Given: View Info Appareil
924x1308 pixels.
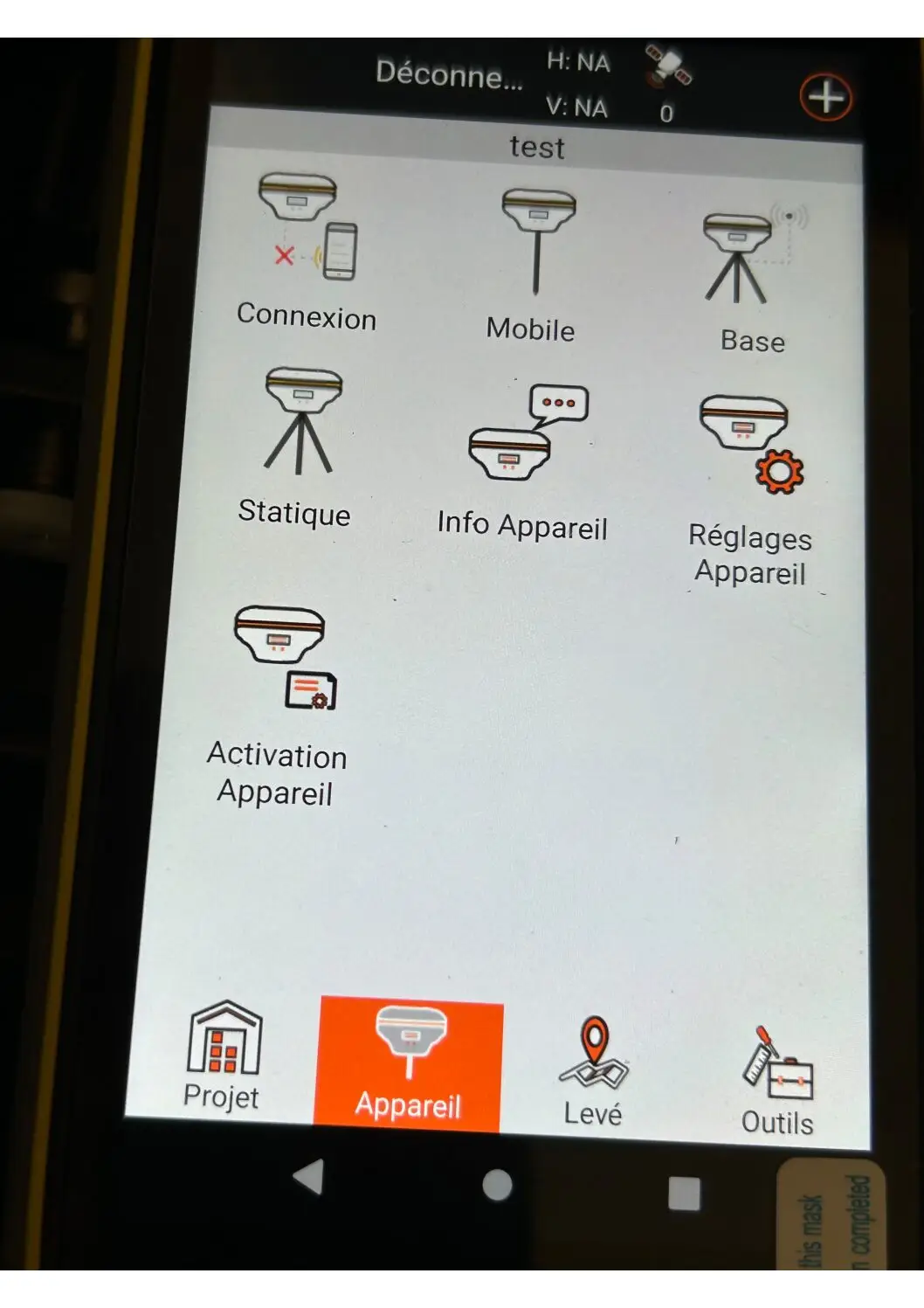Looking at the screenshot, I should (524, 459).
